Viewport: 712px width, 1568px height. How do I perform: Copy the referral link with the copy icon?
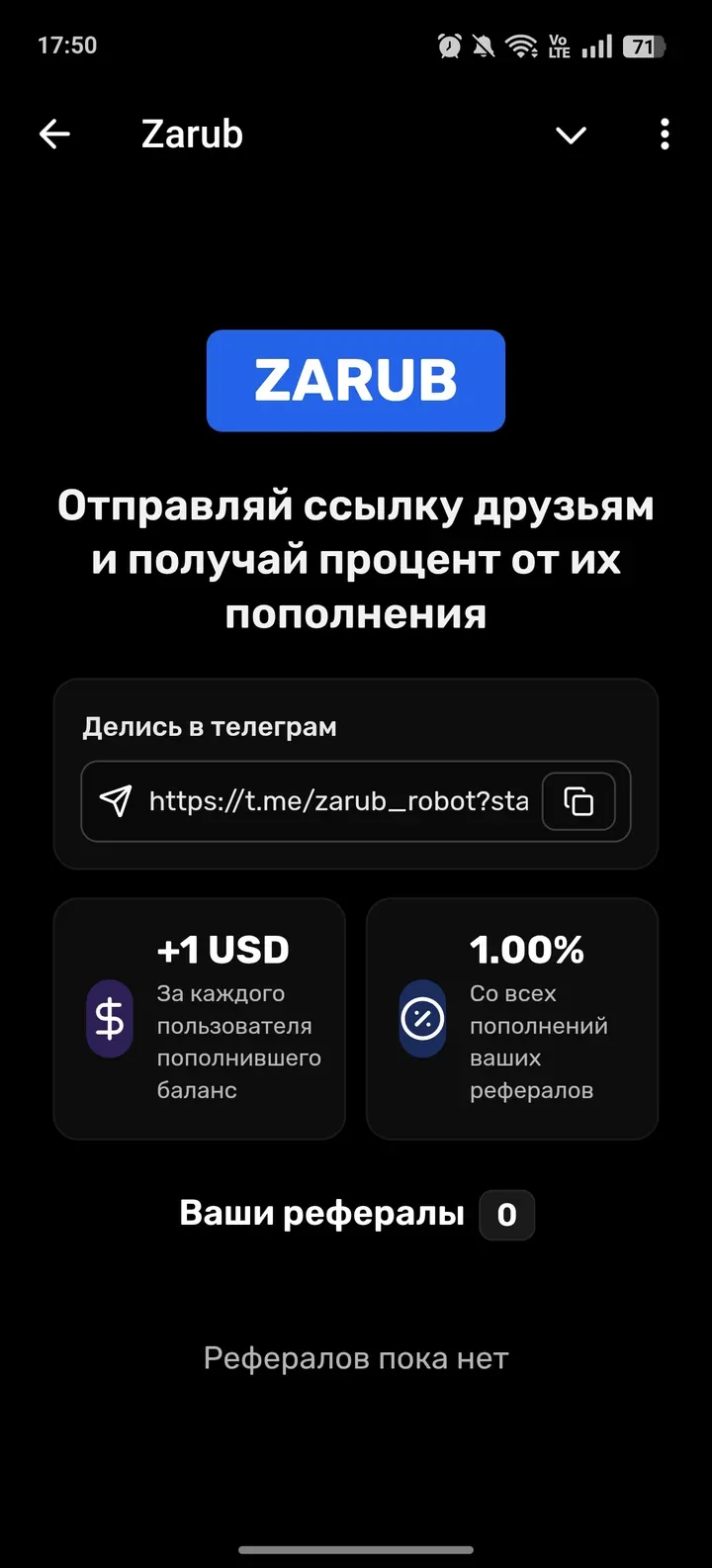pyautogui.click(x=579, y=801)
